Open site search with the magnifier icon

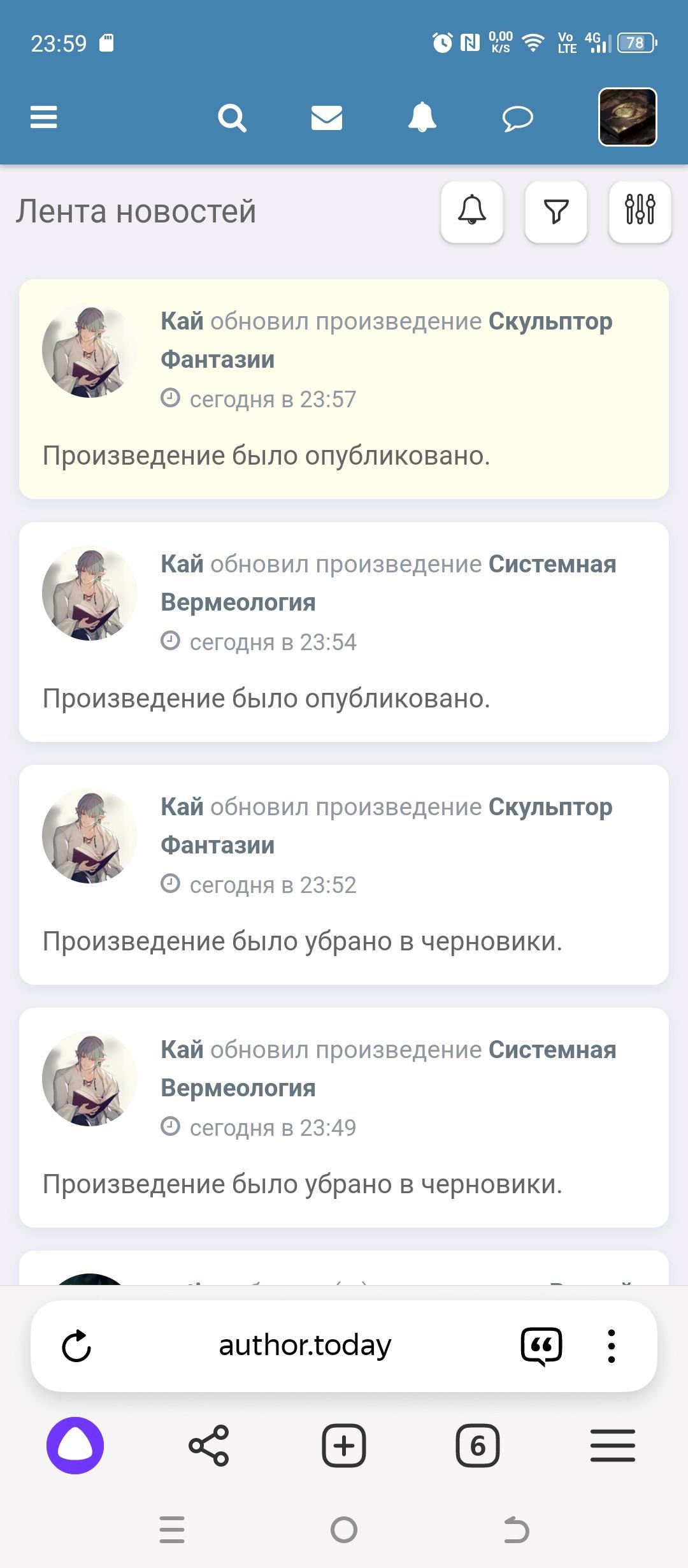pyautogui.click(x=232, y=118)
